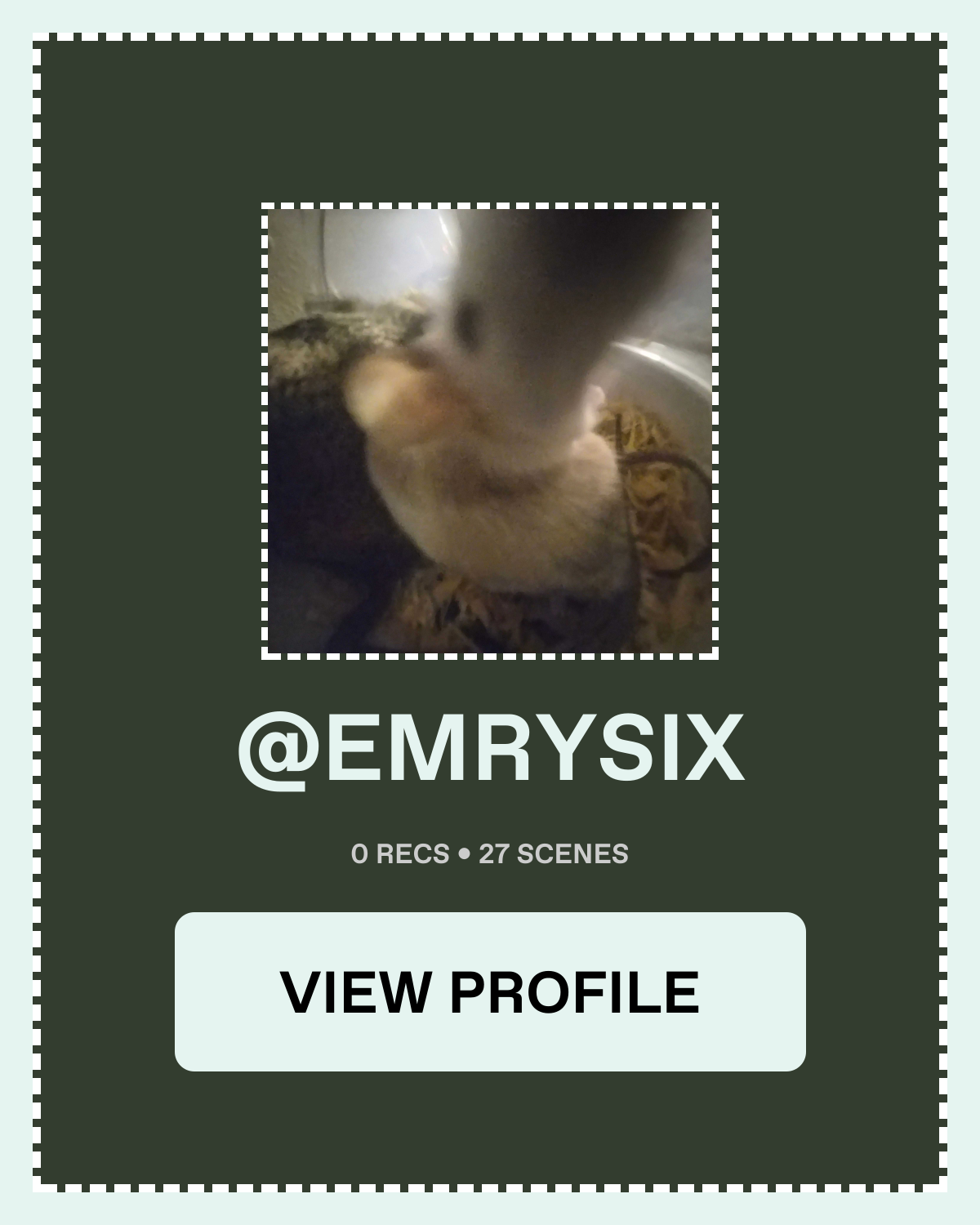Open the @EMRYSIX profile picture
The width and height of the screenshot is (980, 1225).
[490, 430]
